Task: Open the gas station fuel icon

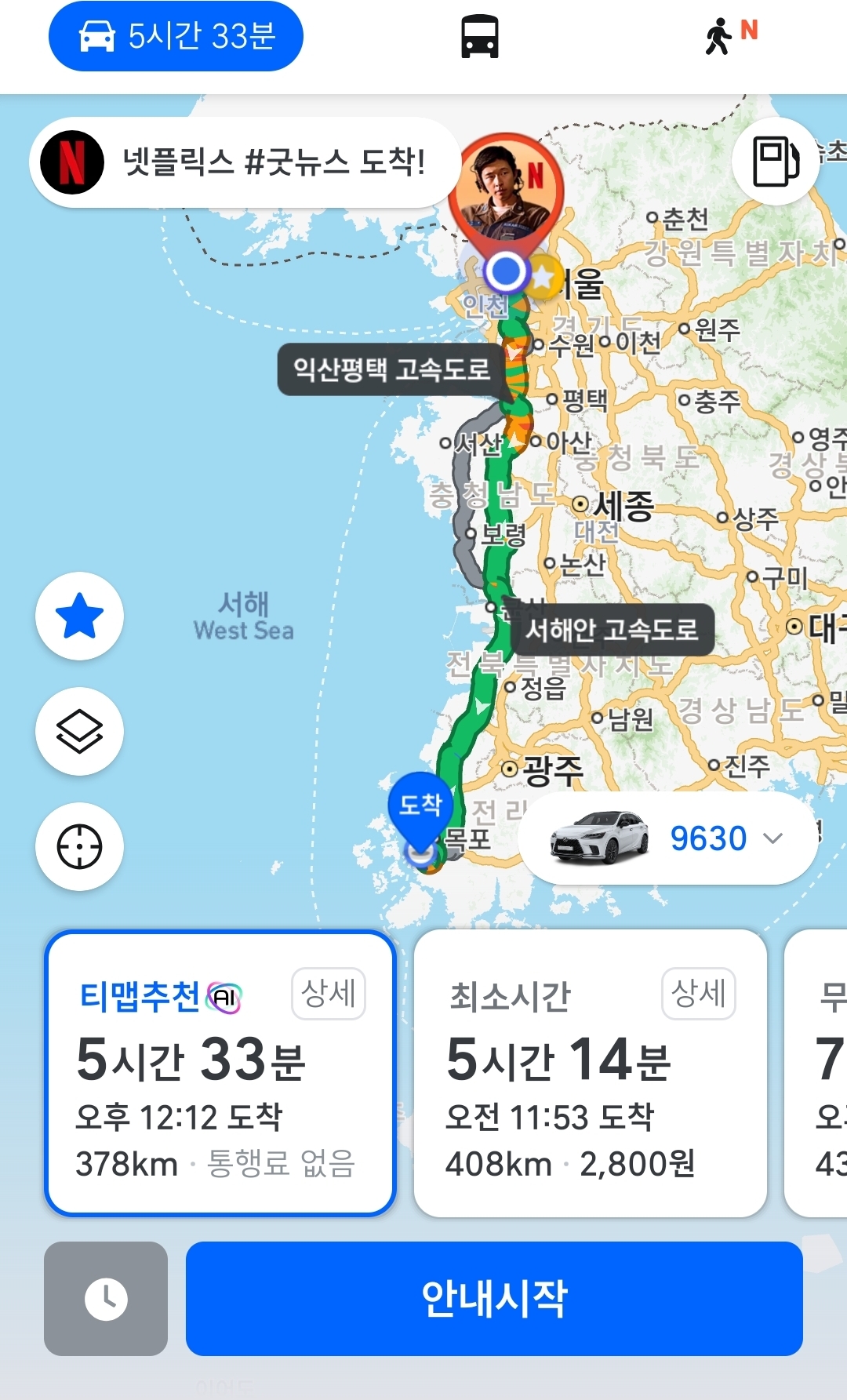Action: (x=775, y=162)
